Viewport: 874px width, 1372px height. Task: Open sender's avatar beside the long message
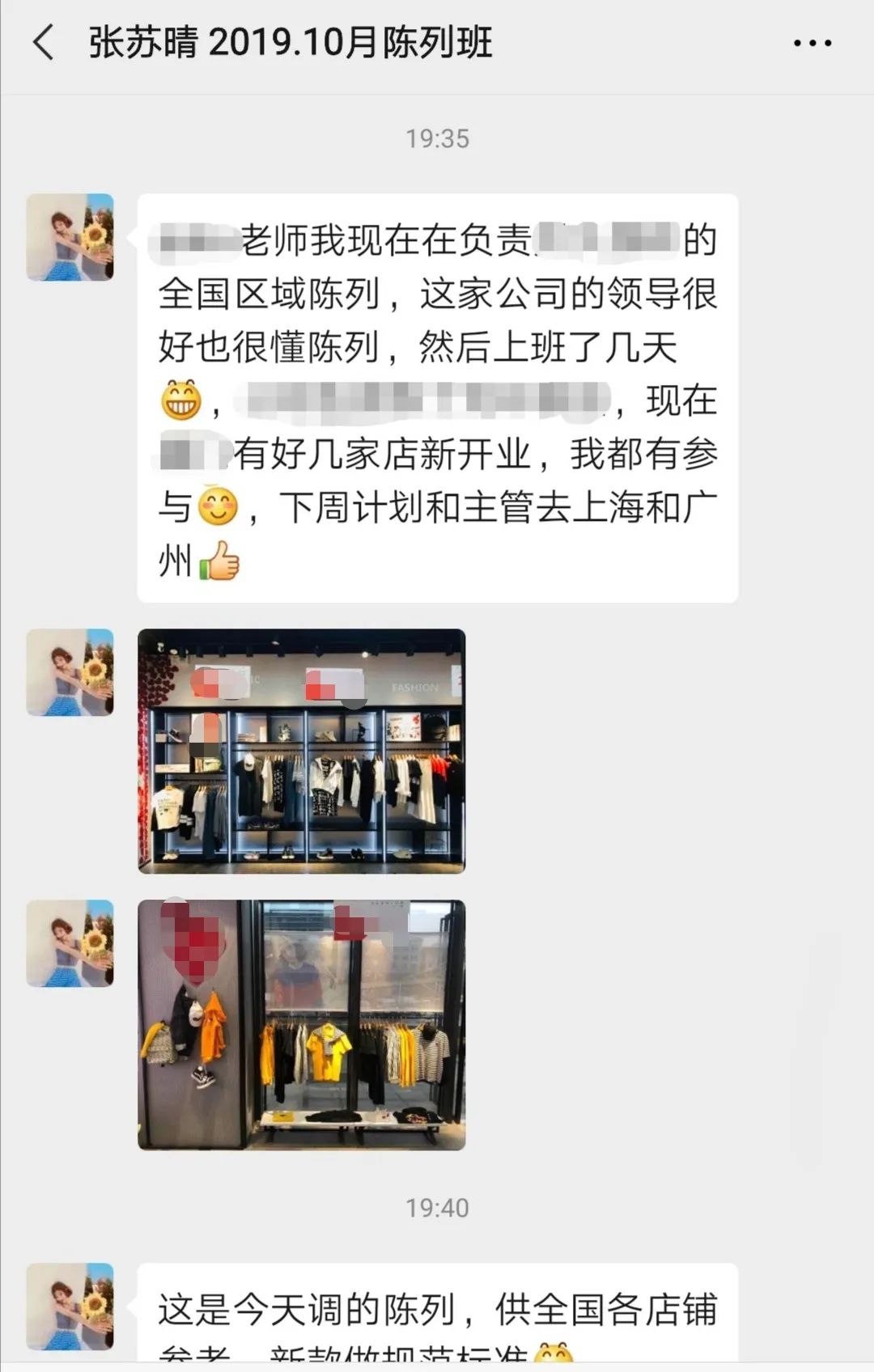click(x=70, y=237)
